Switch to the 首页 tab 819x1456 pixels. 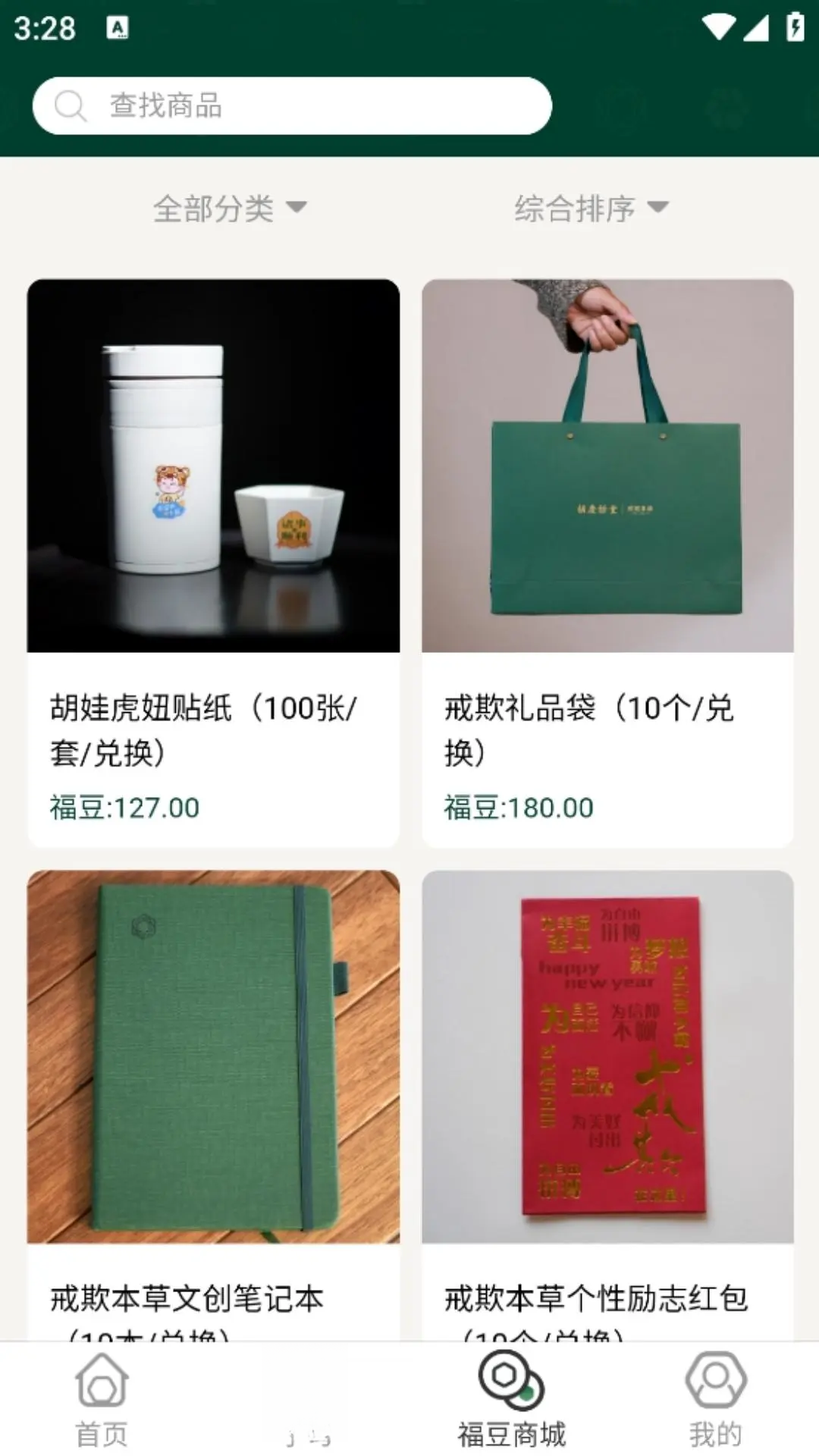[102, 1400]
